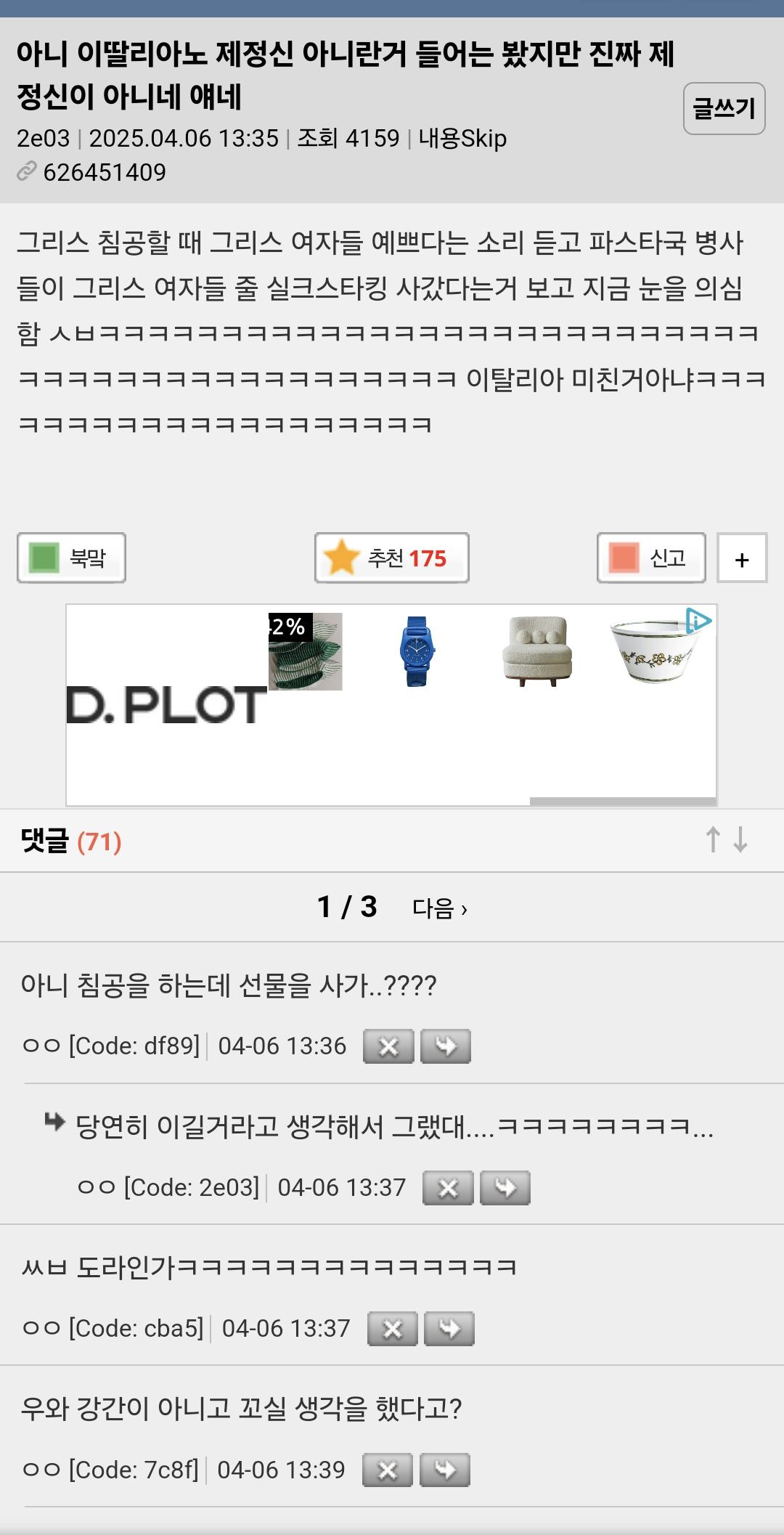Viewport: 784px width, 1535px height.
Task: Report the post with 신고
Action: tap(650, 558)
